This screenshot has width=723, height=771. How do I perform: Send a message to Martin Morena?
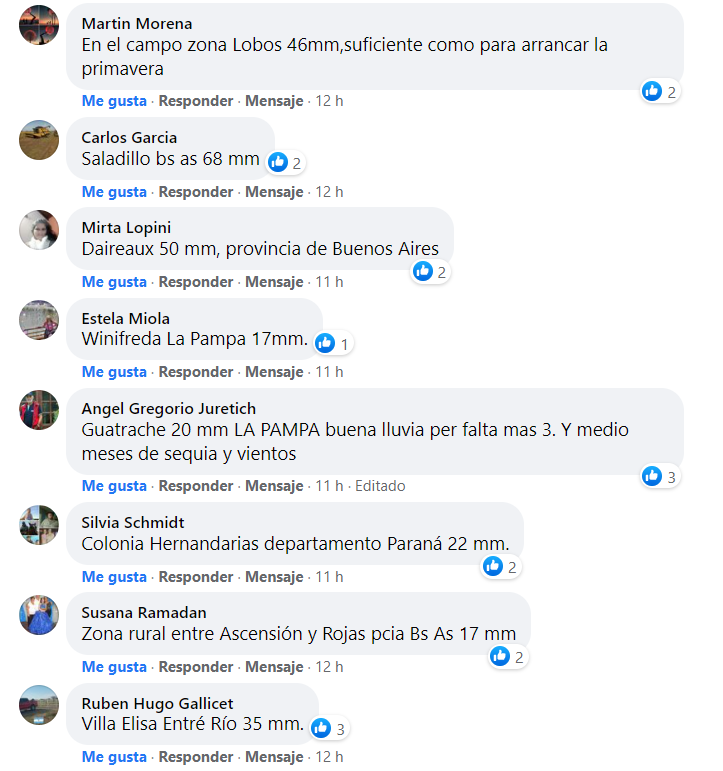pos(274,101)
